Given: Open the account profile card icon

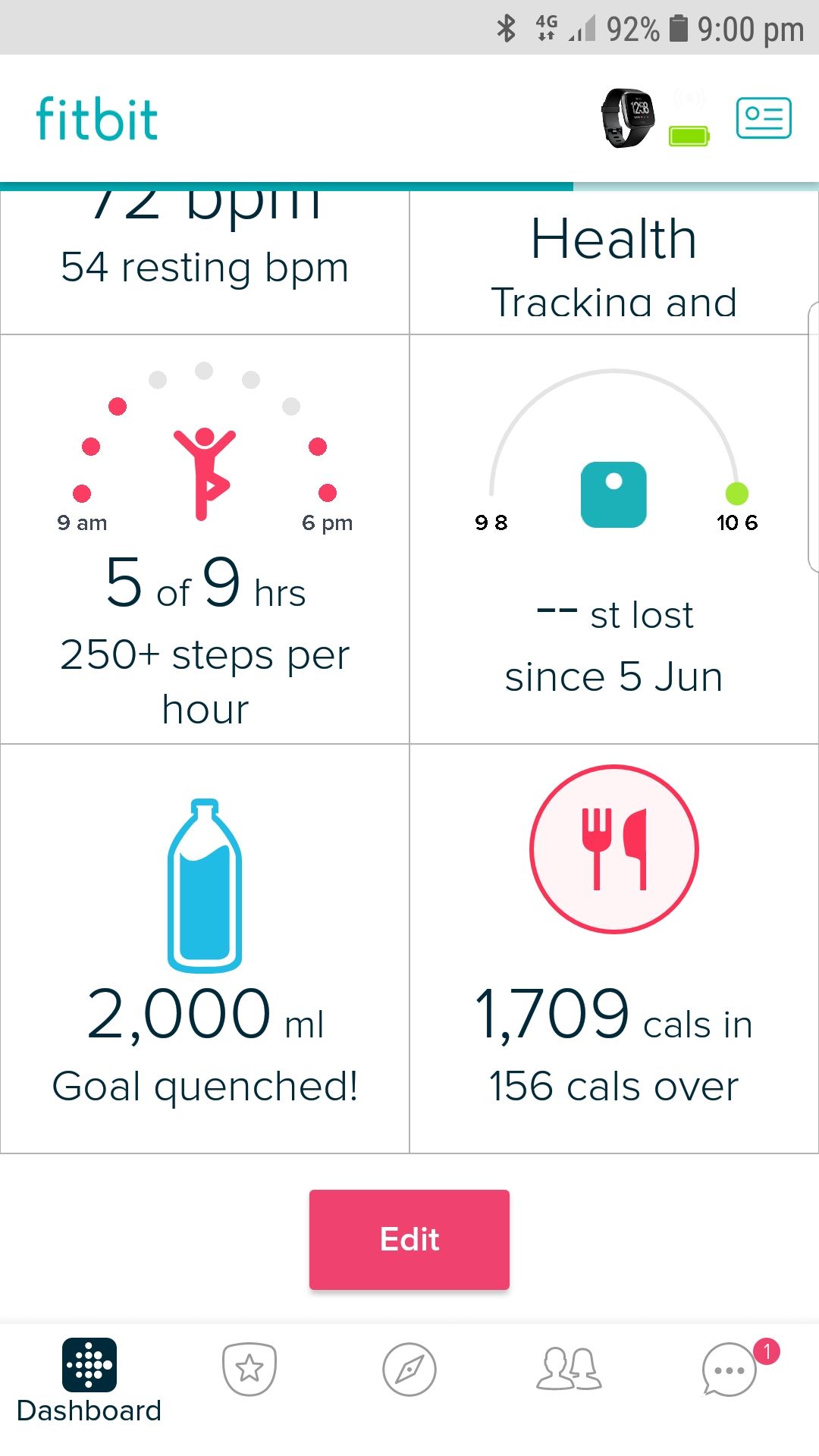Looking at the screenshot, I should tap(764, 118).
